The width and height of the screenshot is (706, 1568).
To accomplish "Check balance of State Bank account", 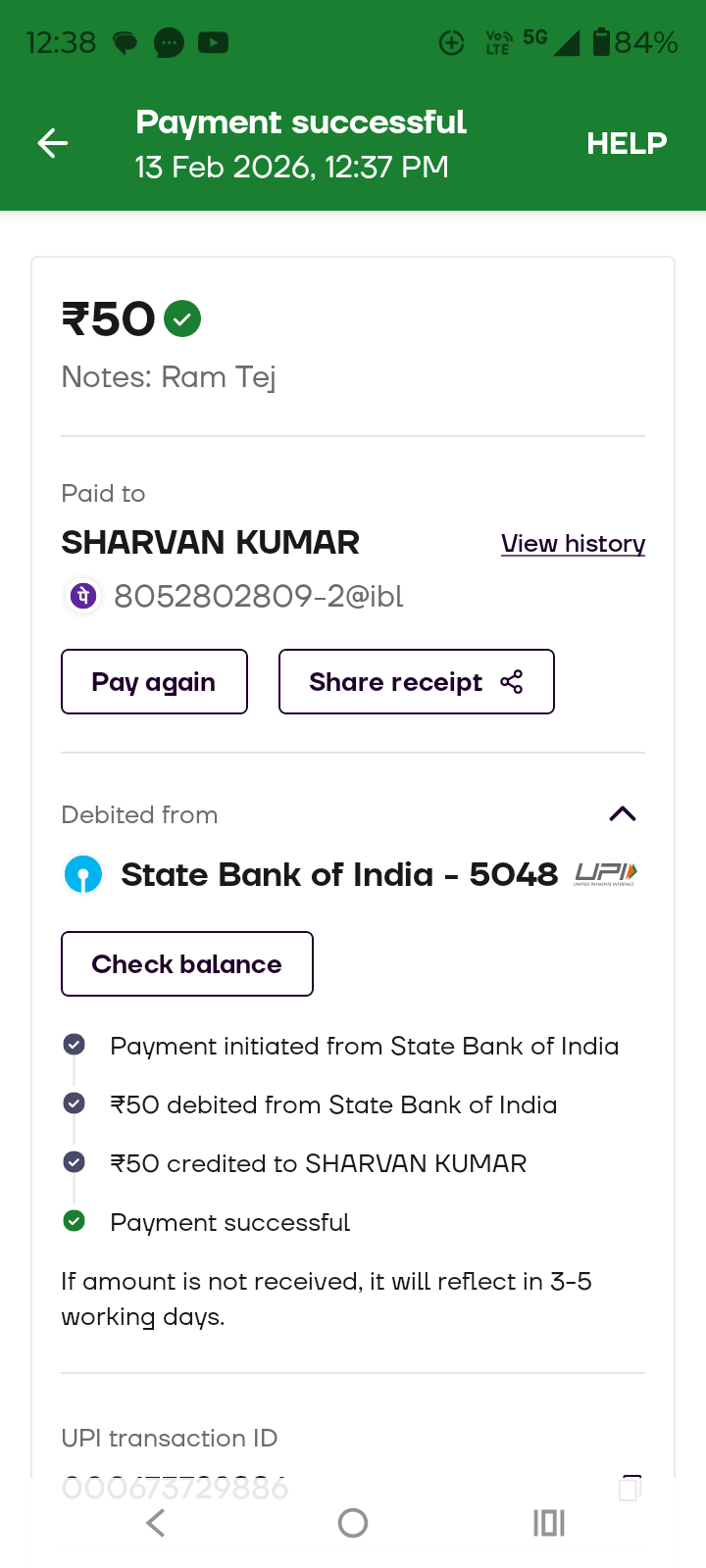I will 186,964.
